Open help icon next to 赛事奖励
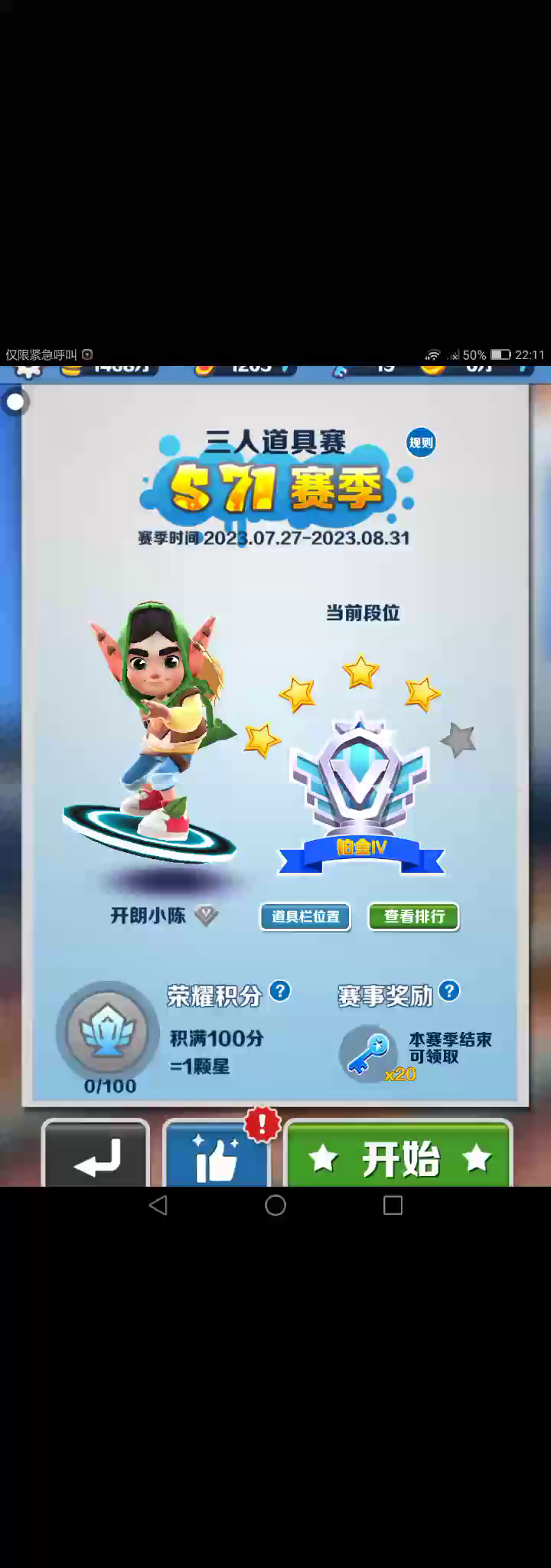Image resolution: width=551 pixels, height=1568 pixels. [449, 991]
